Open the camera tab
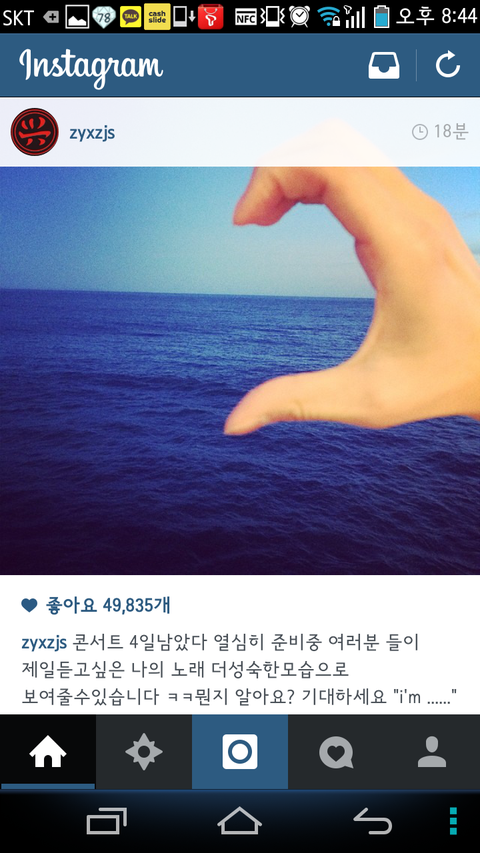 tap(240, 752)
